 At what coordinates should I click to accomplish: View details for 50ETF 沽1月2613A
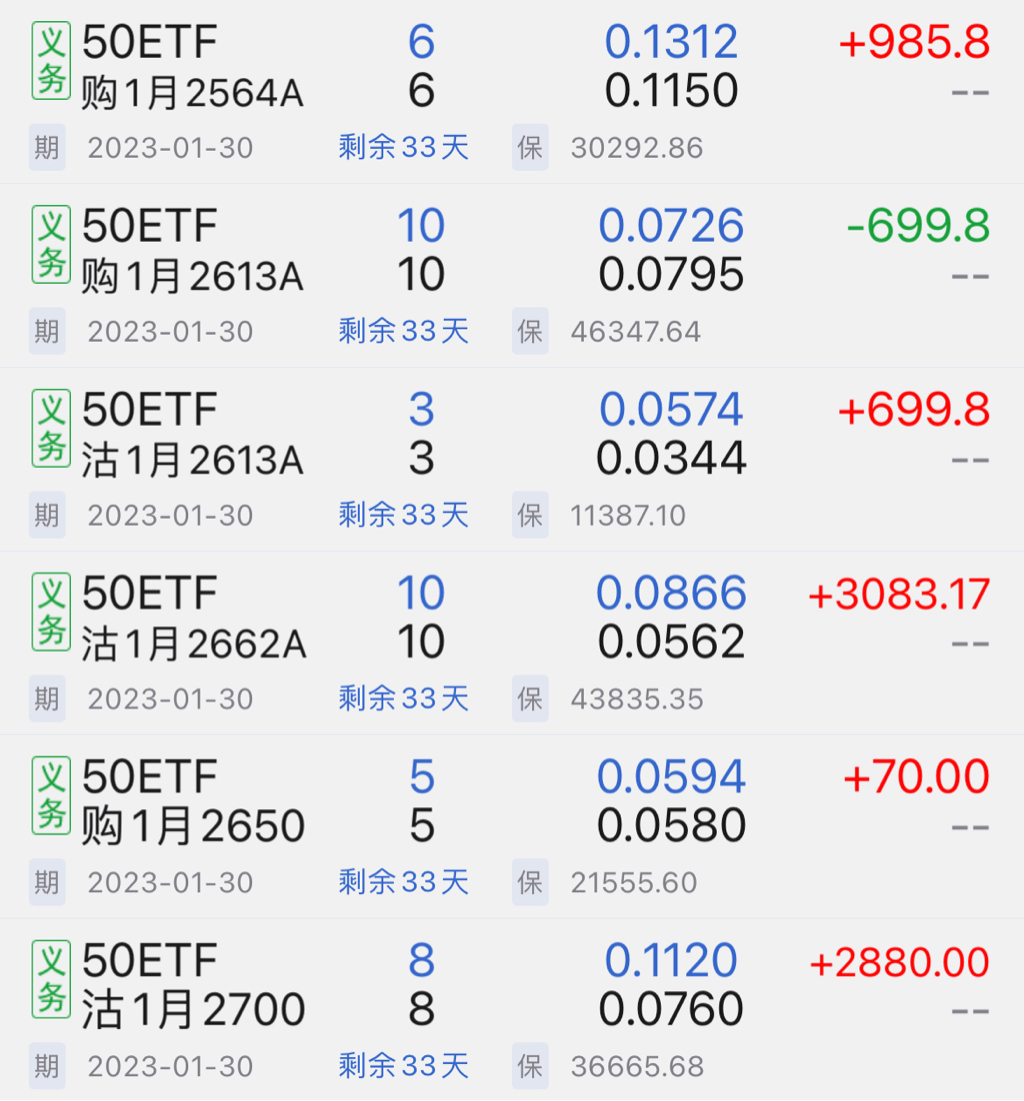point(193,435)
